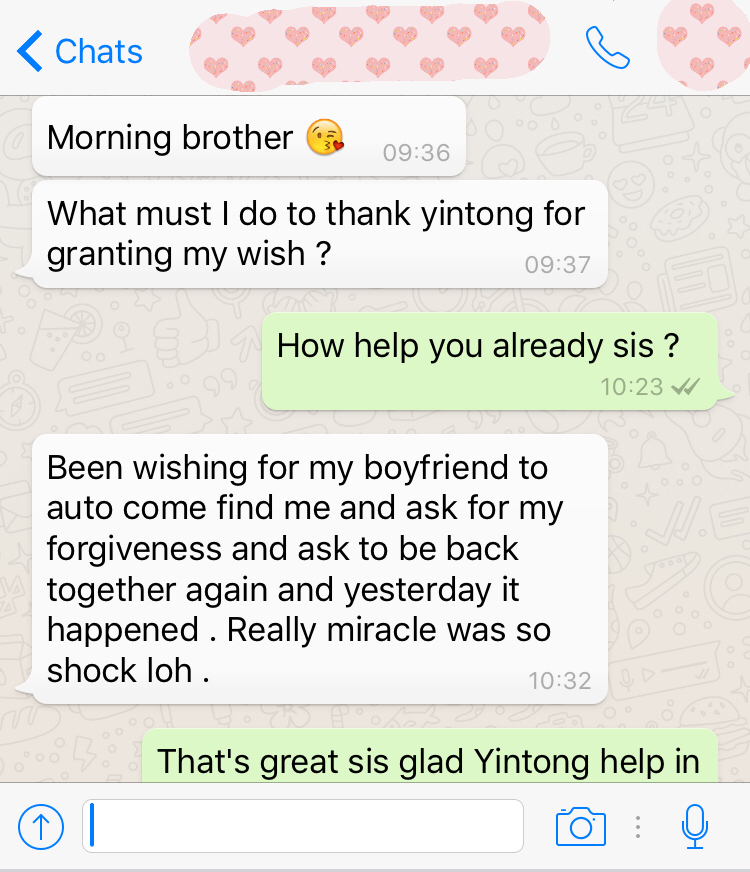This screenshot has width=750, height=872.
Task: Focus the message text field
Action: 303,826
